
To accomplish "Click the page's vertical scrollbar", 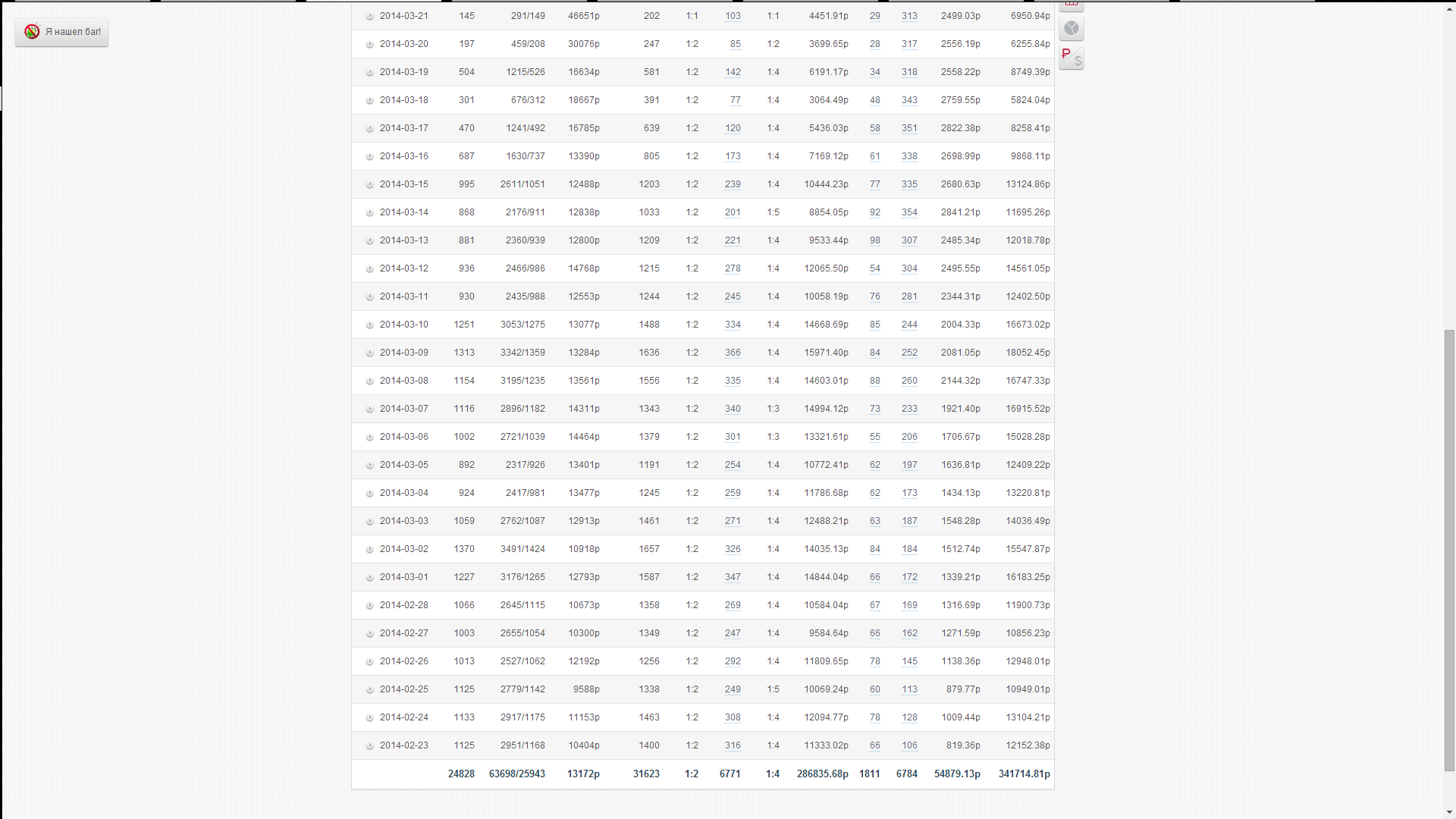I will 1449,550.
